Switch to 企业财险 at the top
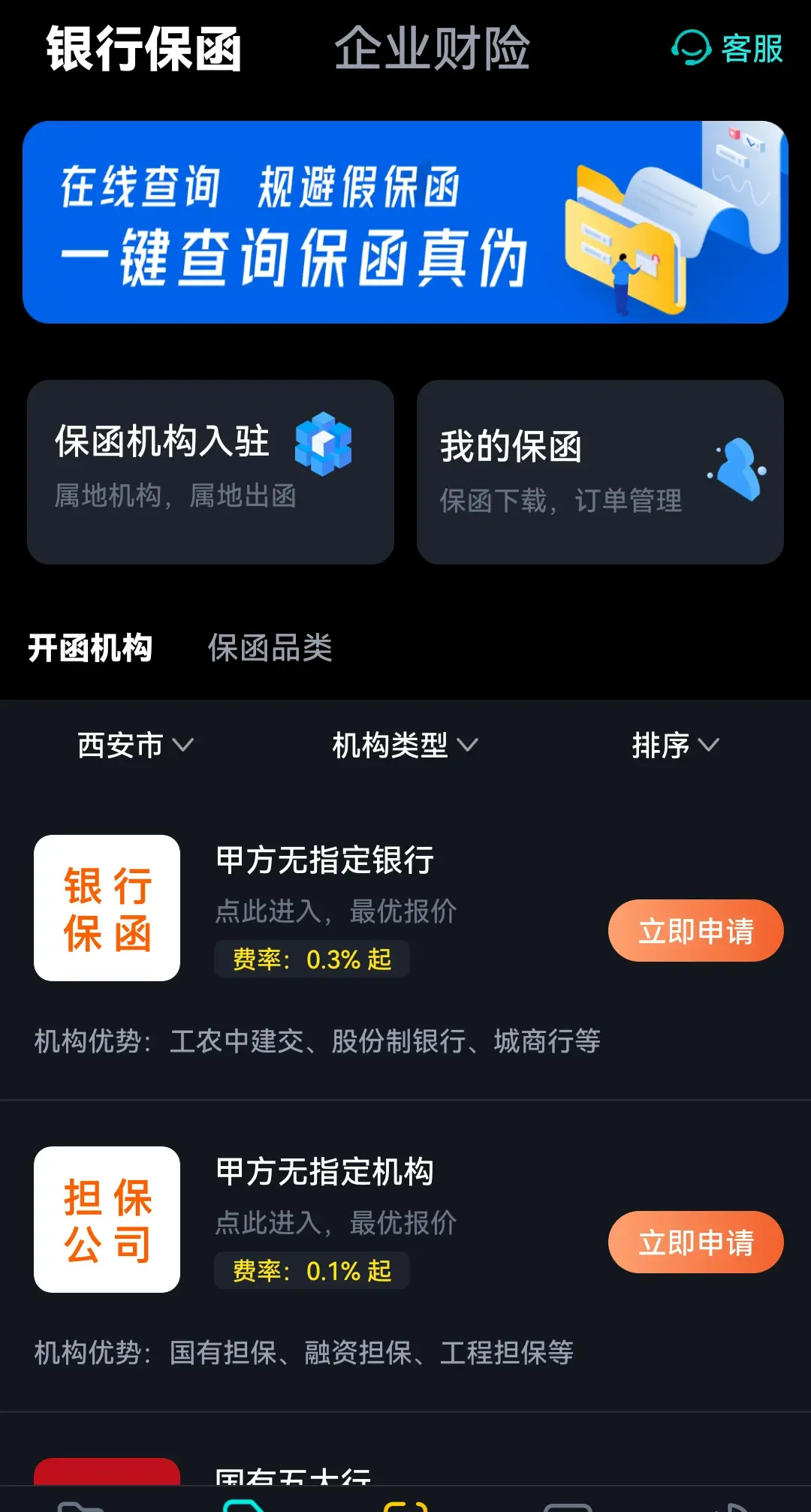The image size is (811, 1512). 434,47
